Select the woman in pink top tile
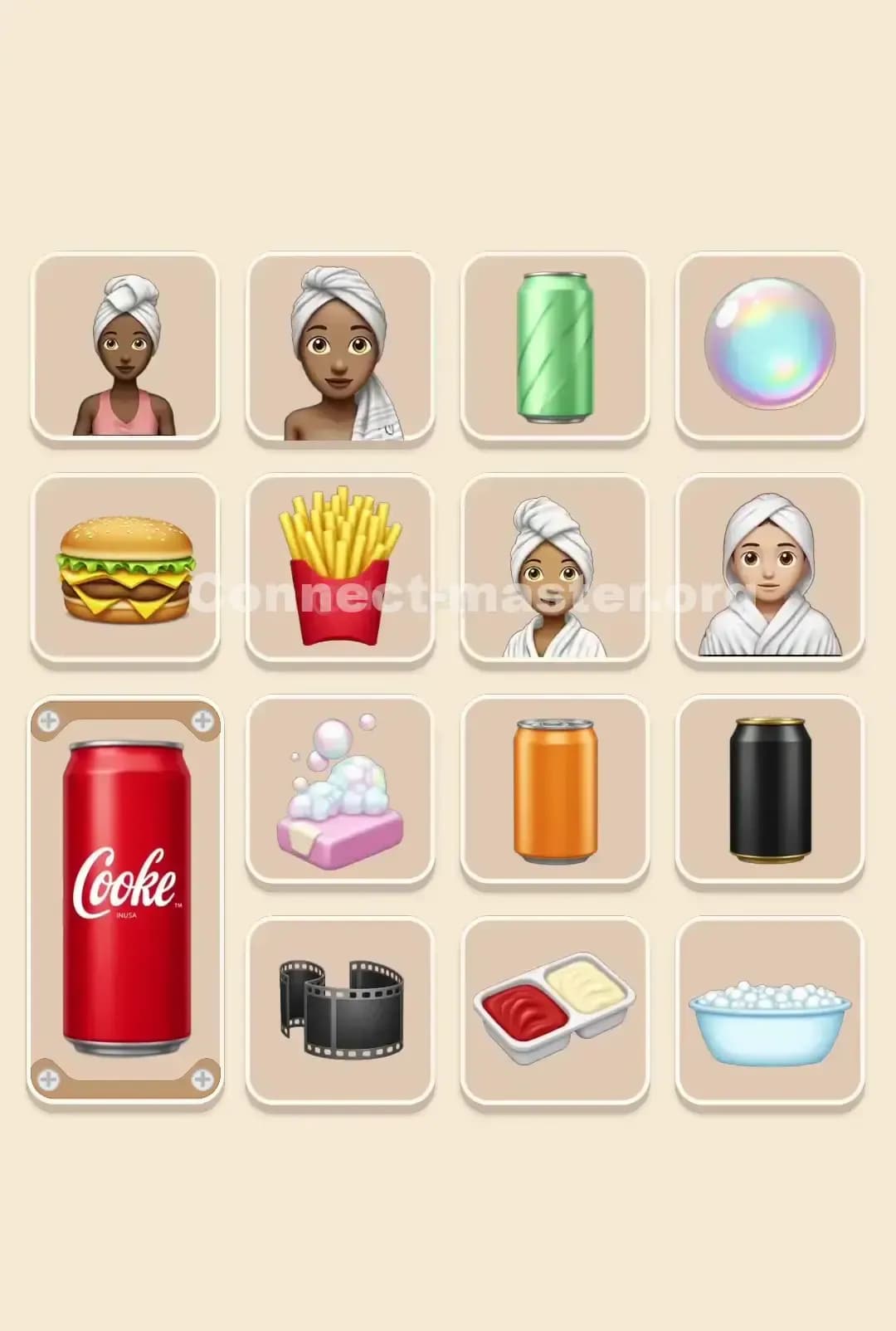 125,349
